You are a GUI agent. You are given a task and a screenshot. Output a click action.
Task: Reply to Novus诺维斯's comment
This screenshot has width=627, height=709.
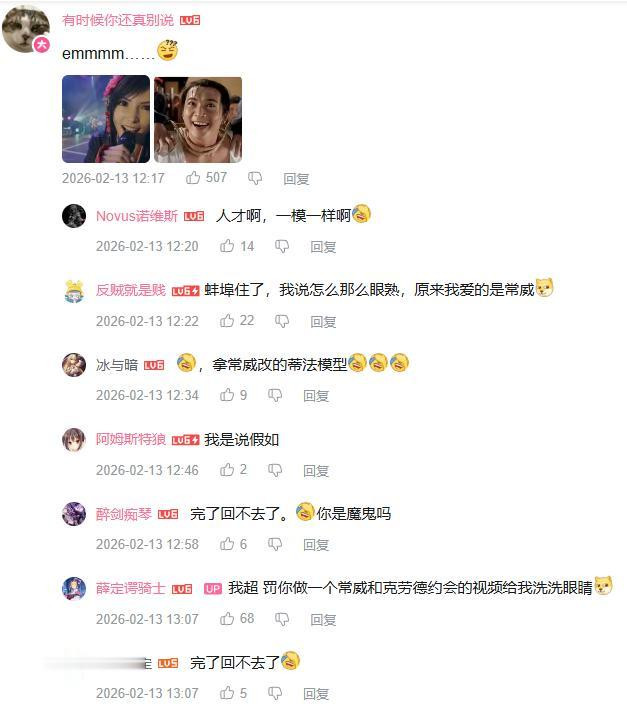323,247
